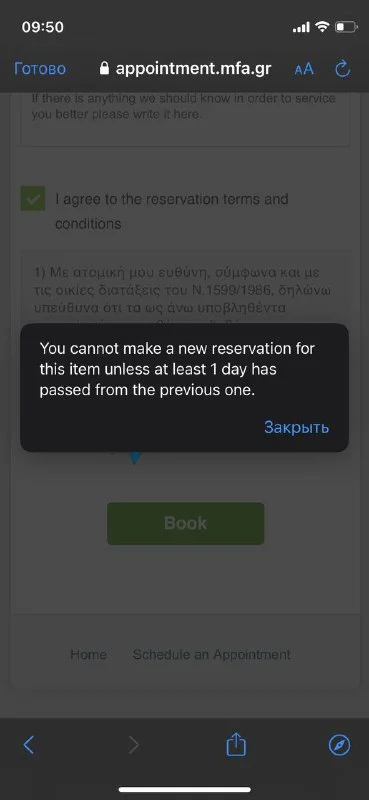Open the share sheet

click(236, 744)
